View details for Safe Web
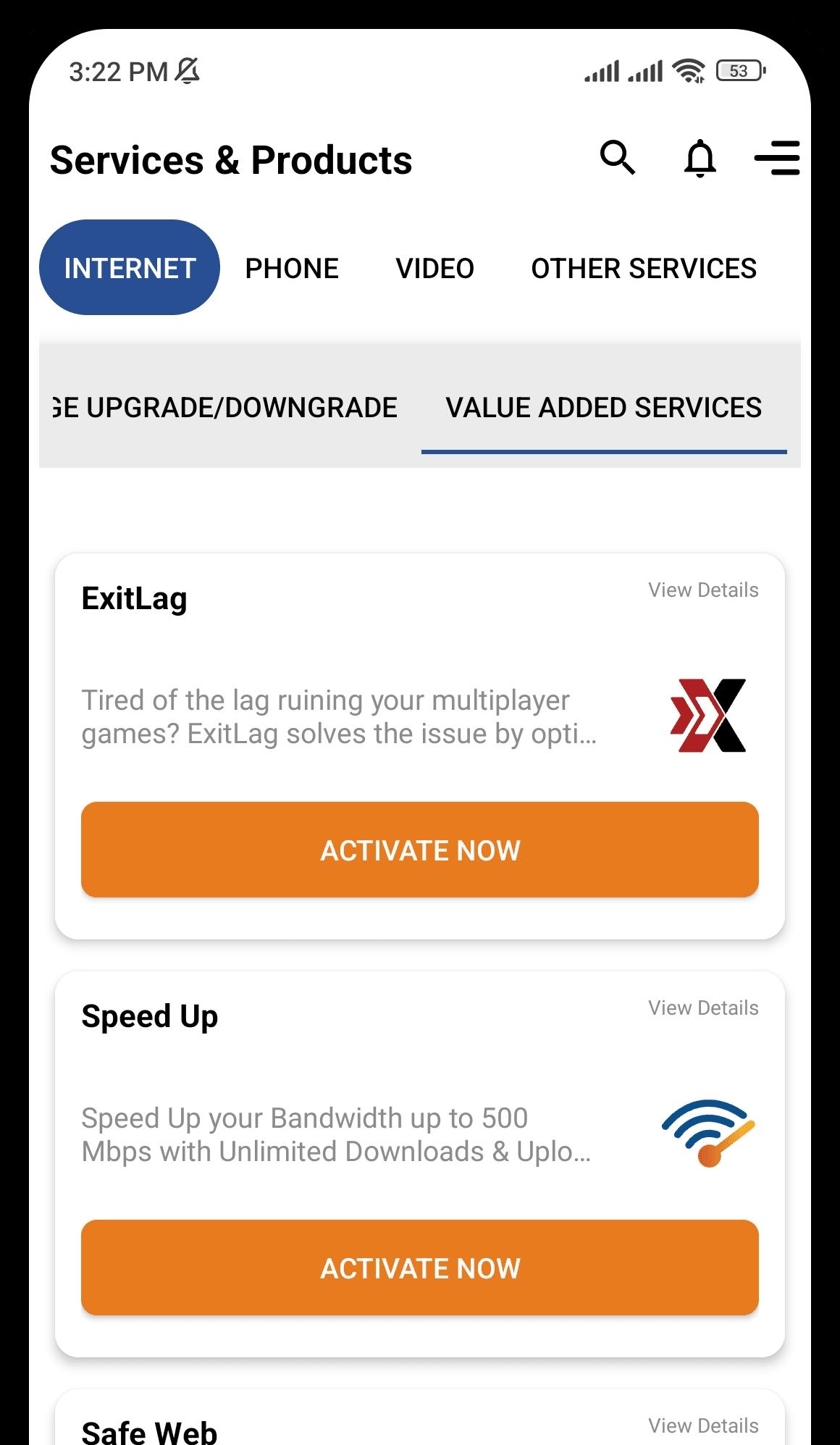The height and width of the screenshot is (1445, 840). [703, 1425]
